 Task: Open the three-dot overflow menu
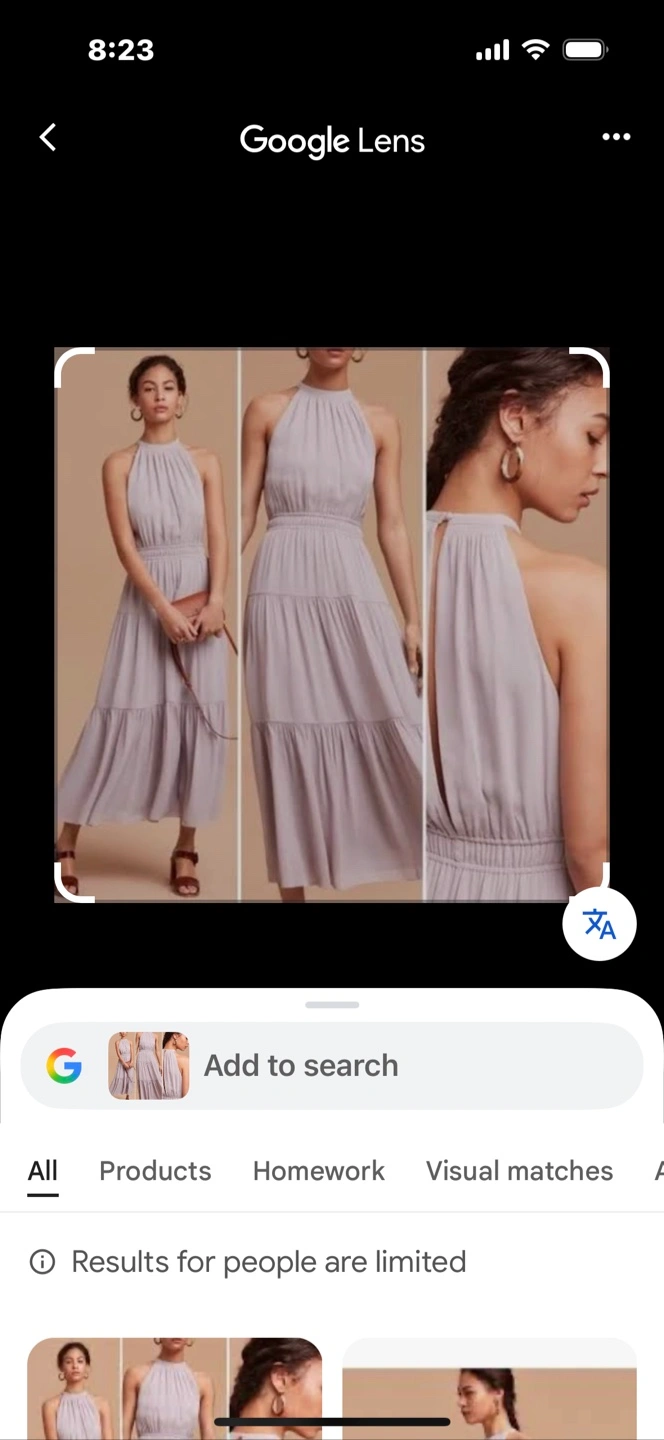(x=616, y=137)
